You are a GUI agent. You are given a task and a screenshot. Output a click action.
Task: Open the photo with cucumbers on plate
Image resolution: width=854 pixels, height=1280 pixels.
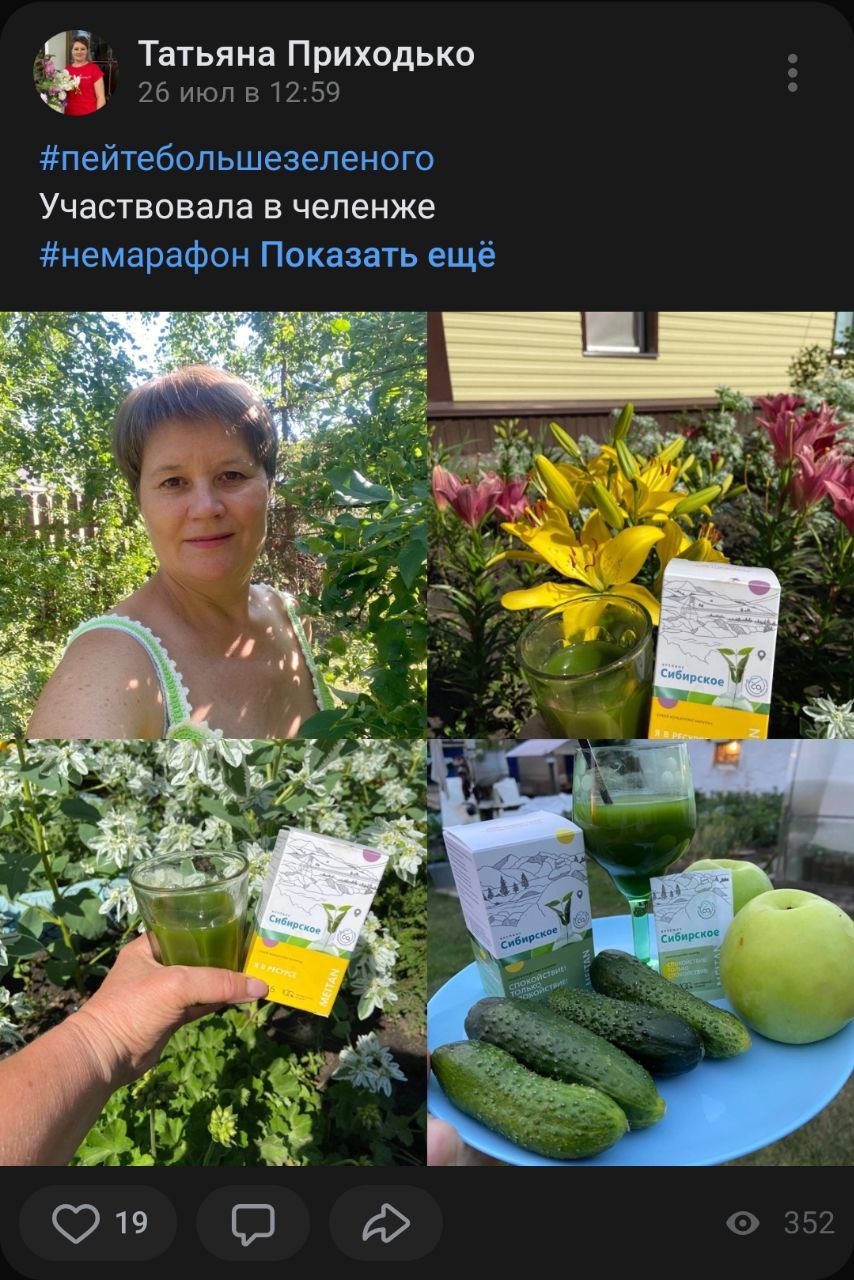640,952
